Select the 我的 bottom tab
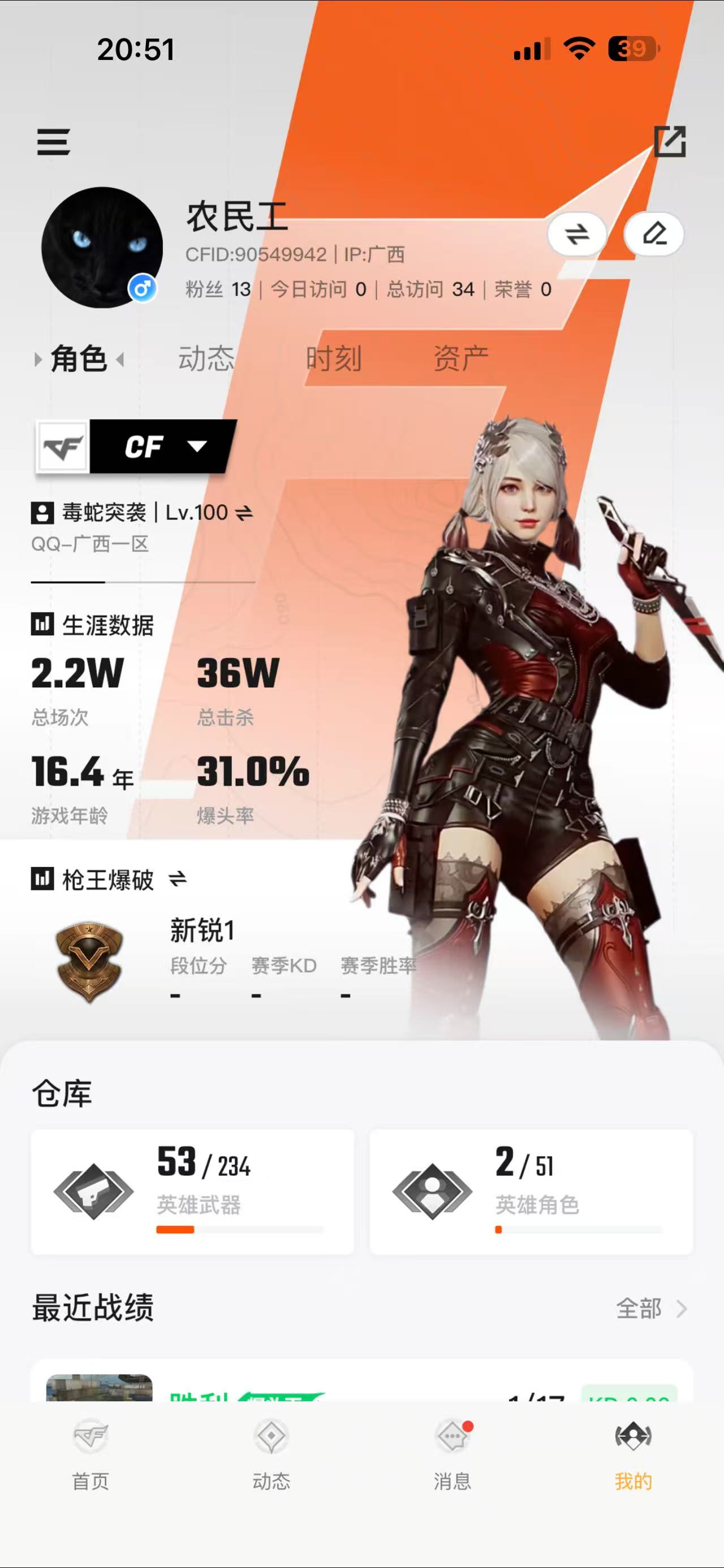Viewport: 724px width, 1568px height. (633, 1455)
